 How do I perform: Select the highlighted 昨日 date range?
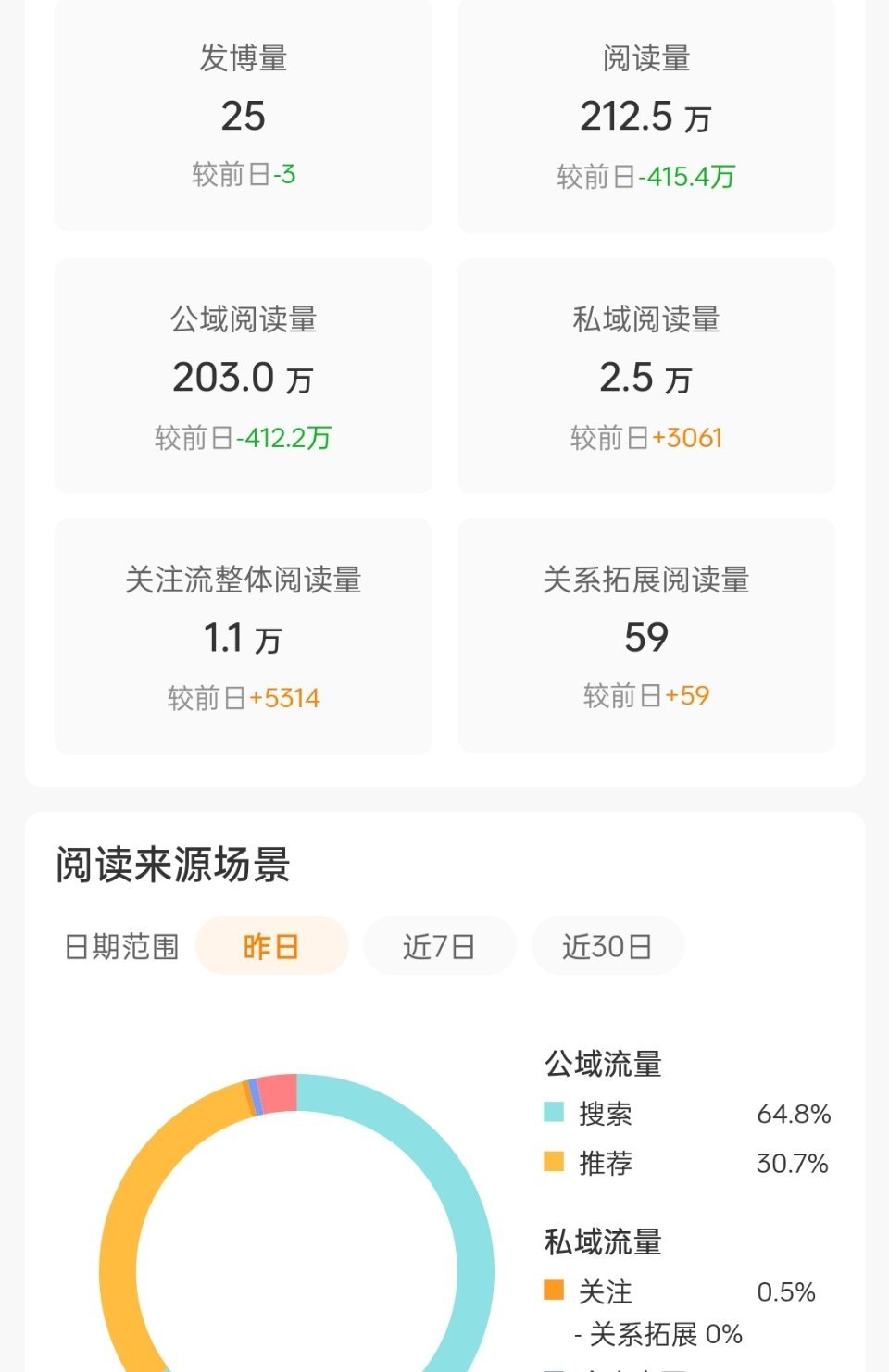click(x=271, y=945)
